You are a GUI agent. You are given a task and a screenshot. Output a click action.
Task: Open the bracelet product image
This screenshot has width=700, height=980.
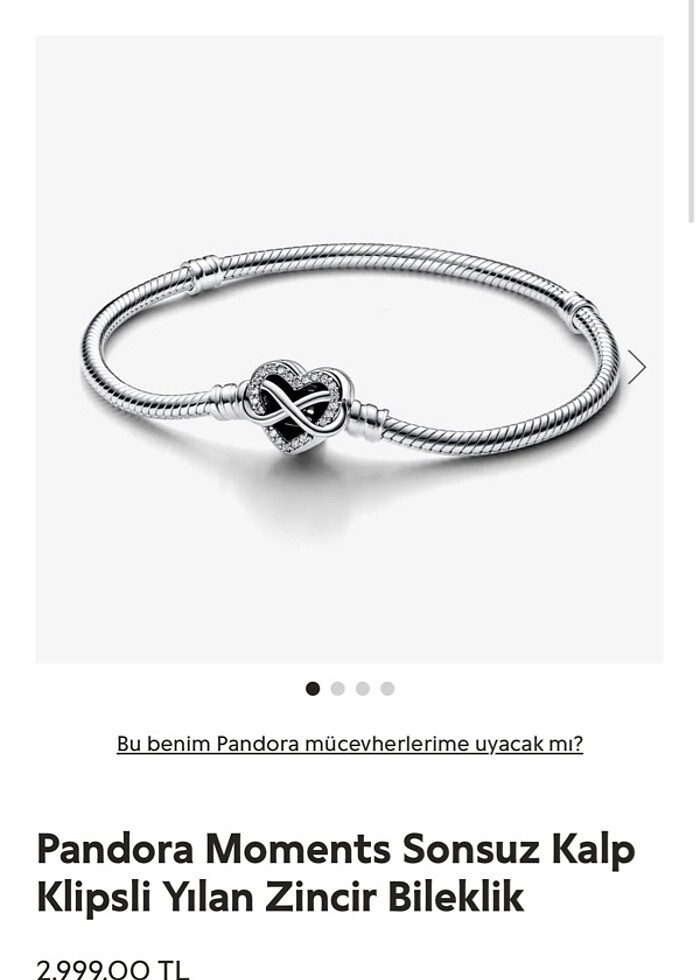pyautogui.click(x=349, y=350)
